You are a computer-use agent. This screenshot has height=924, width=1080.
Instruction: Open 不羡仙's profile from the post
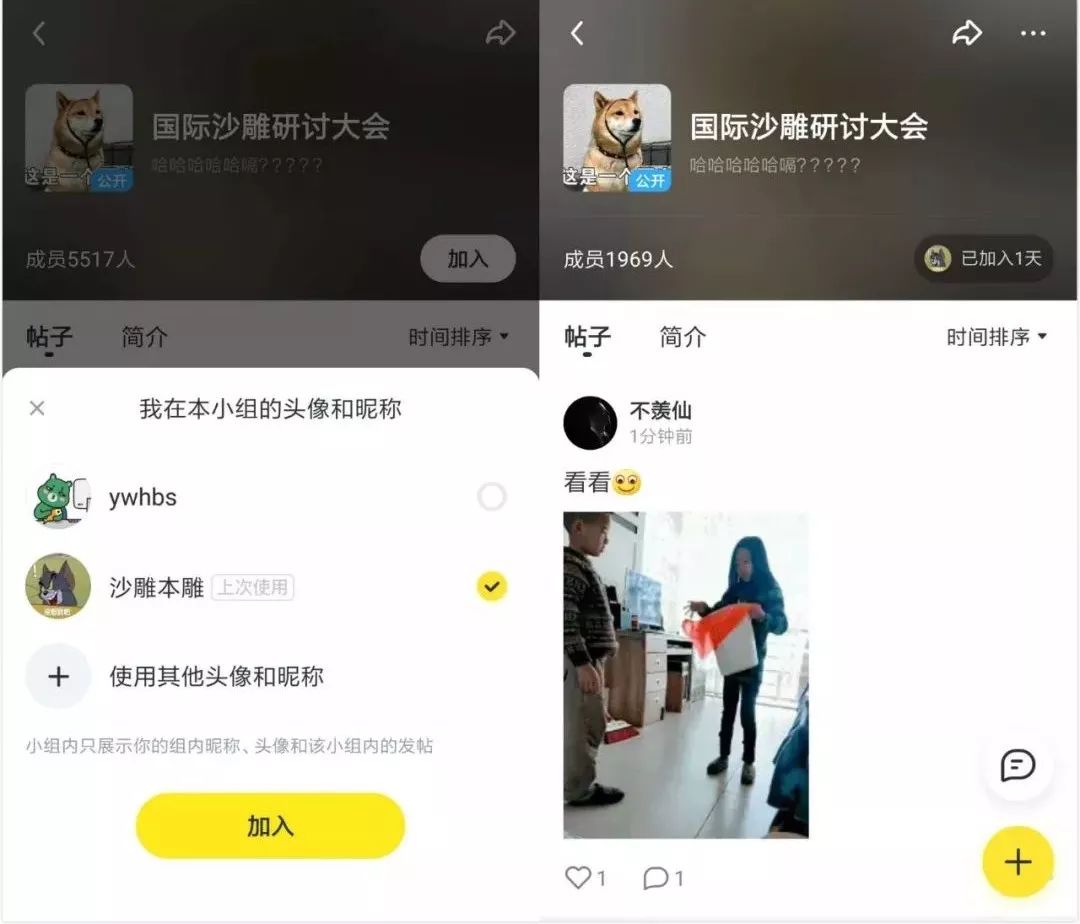(590, 422)
